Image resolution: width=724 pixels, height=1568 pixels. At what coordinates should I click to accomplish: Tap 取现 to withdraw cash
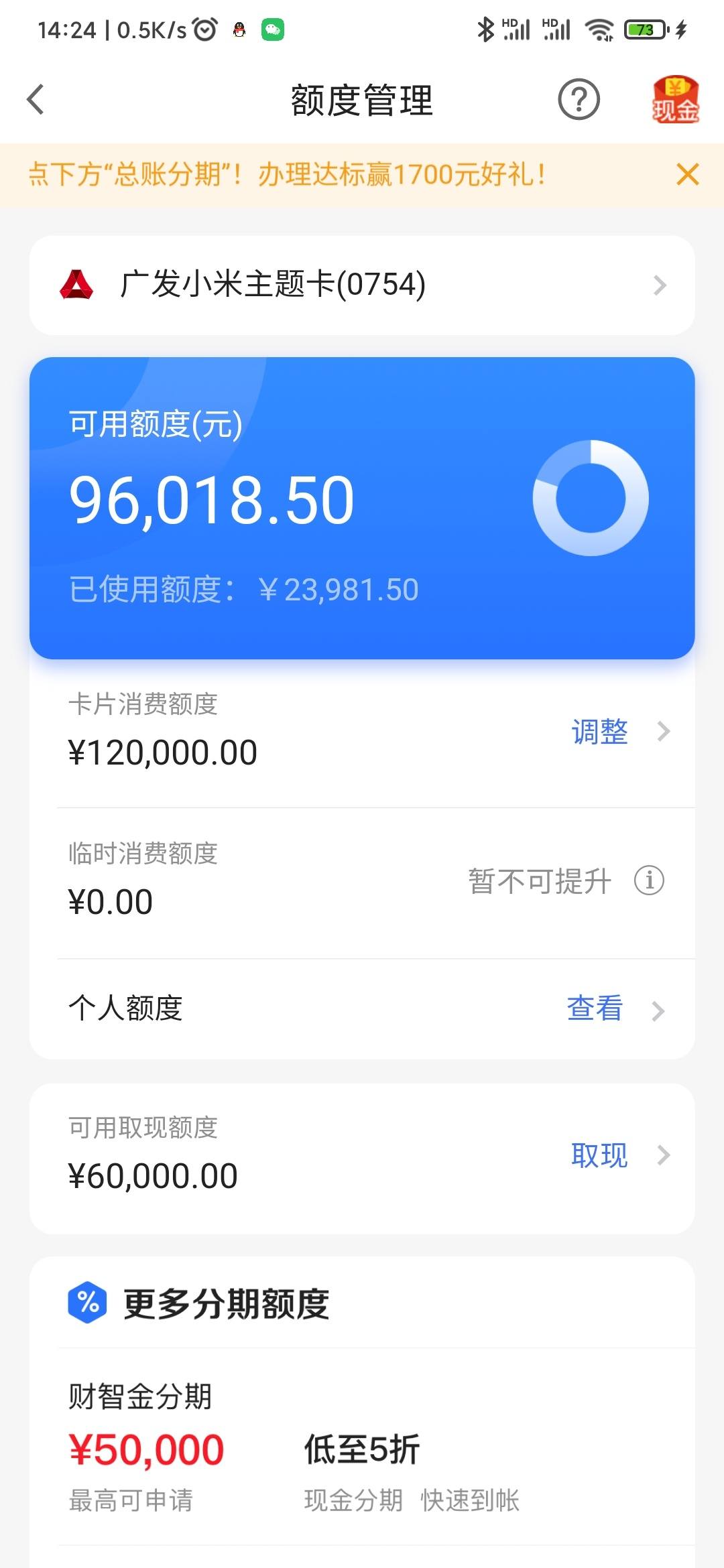[620, 1155]
